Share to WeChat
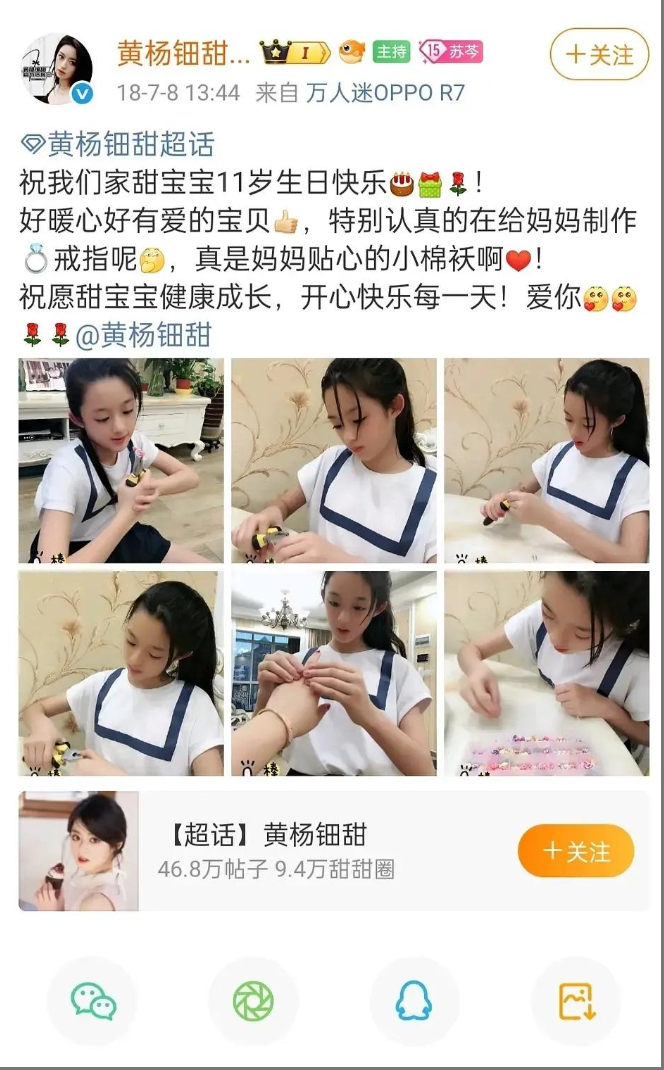Image resolution: width=664 pixels, height=1070 pixels. point(93,1002)
